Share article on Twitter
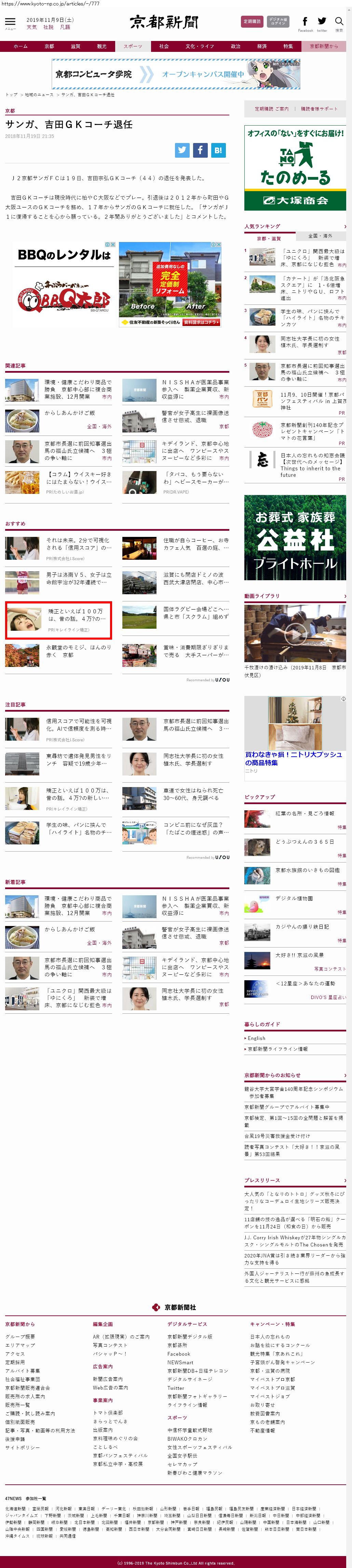Image resolution: width=352 pixels, height=1568 pixels. pos(182,150)
